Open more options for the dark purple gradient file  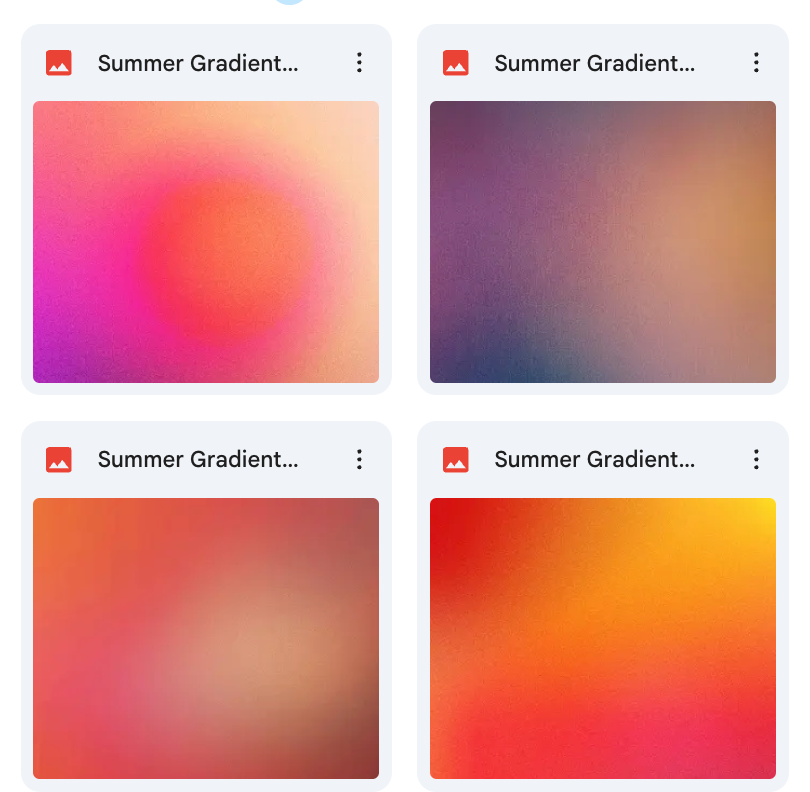coord(756,63)
